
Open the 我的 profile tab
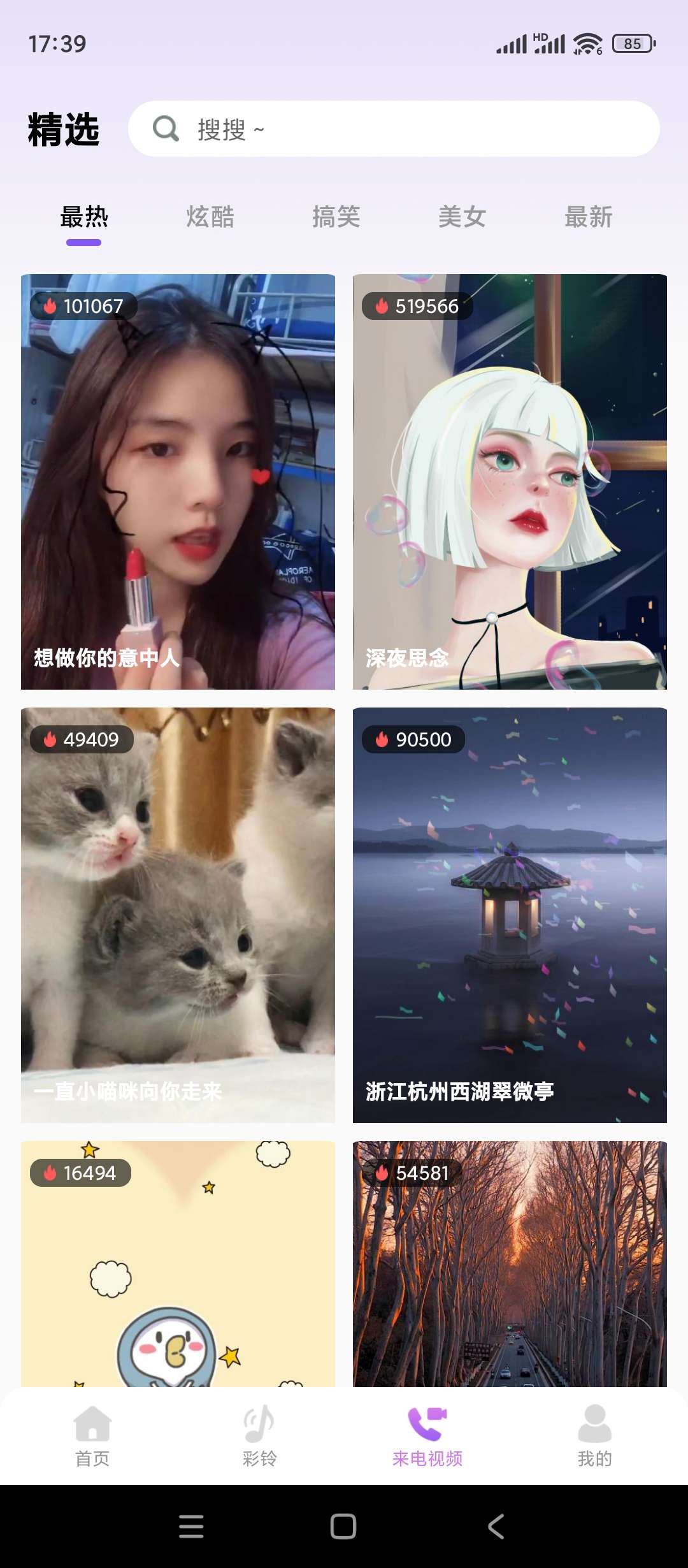594,1435
